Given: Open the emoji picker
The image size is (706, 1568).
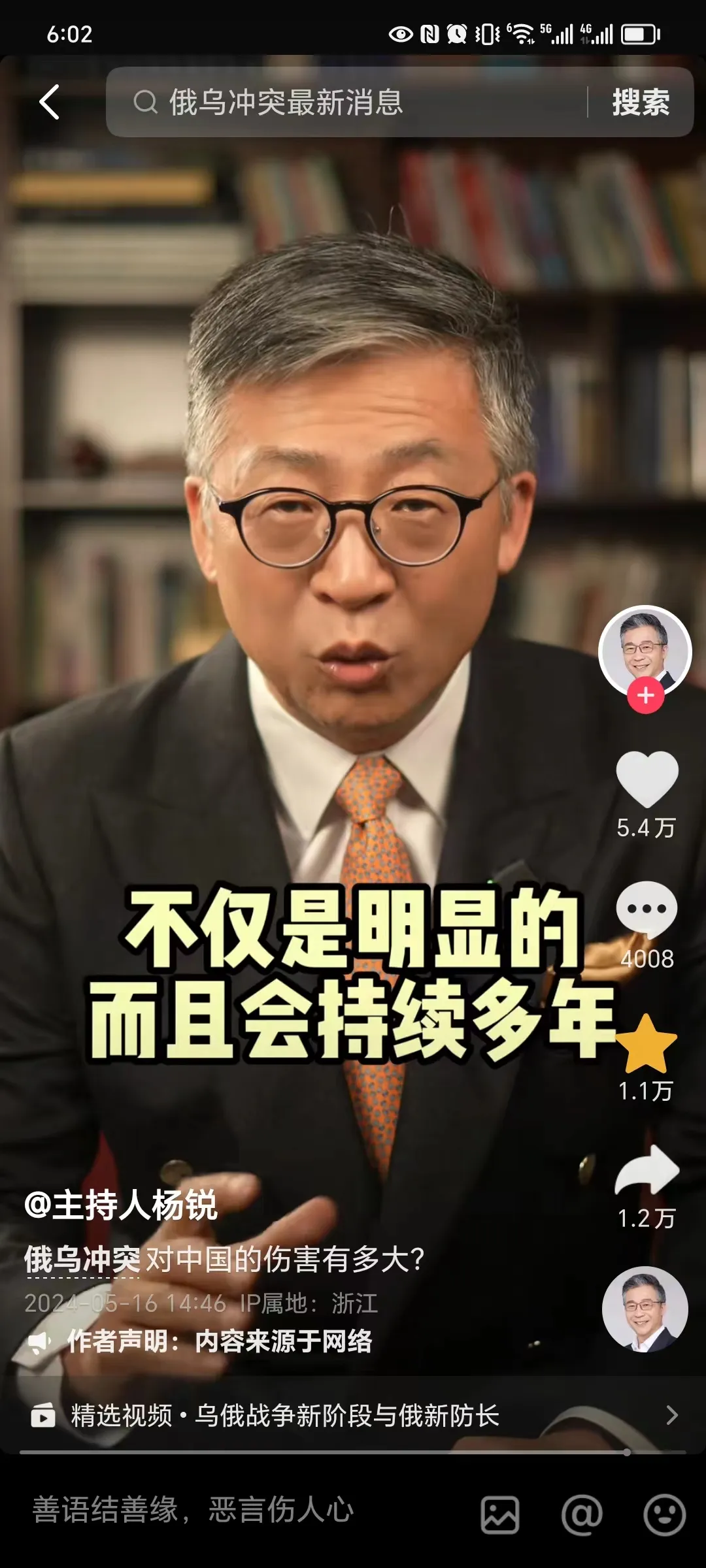Looking at the screenshot, I should 664,1514.
